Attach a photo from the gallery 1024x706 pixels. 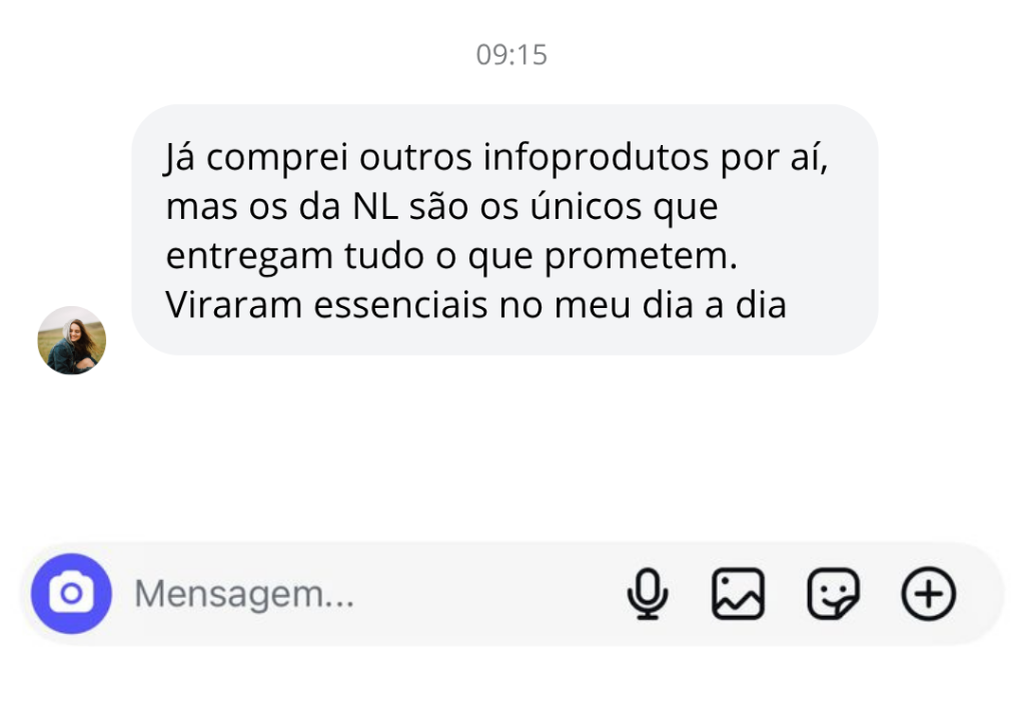pyautogui.click(x=738, y=594)
